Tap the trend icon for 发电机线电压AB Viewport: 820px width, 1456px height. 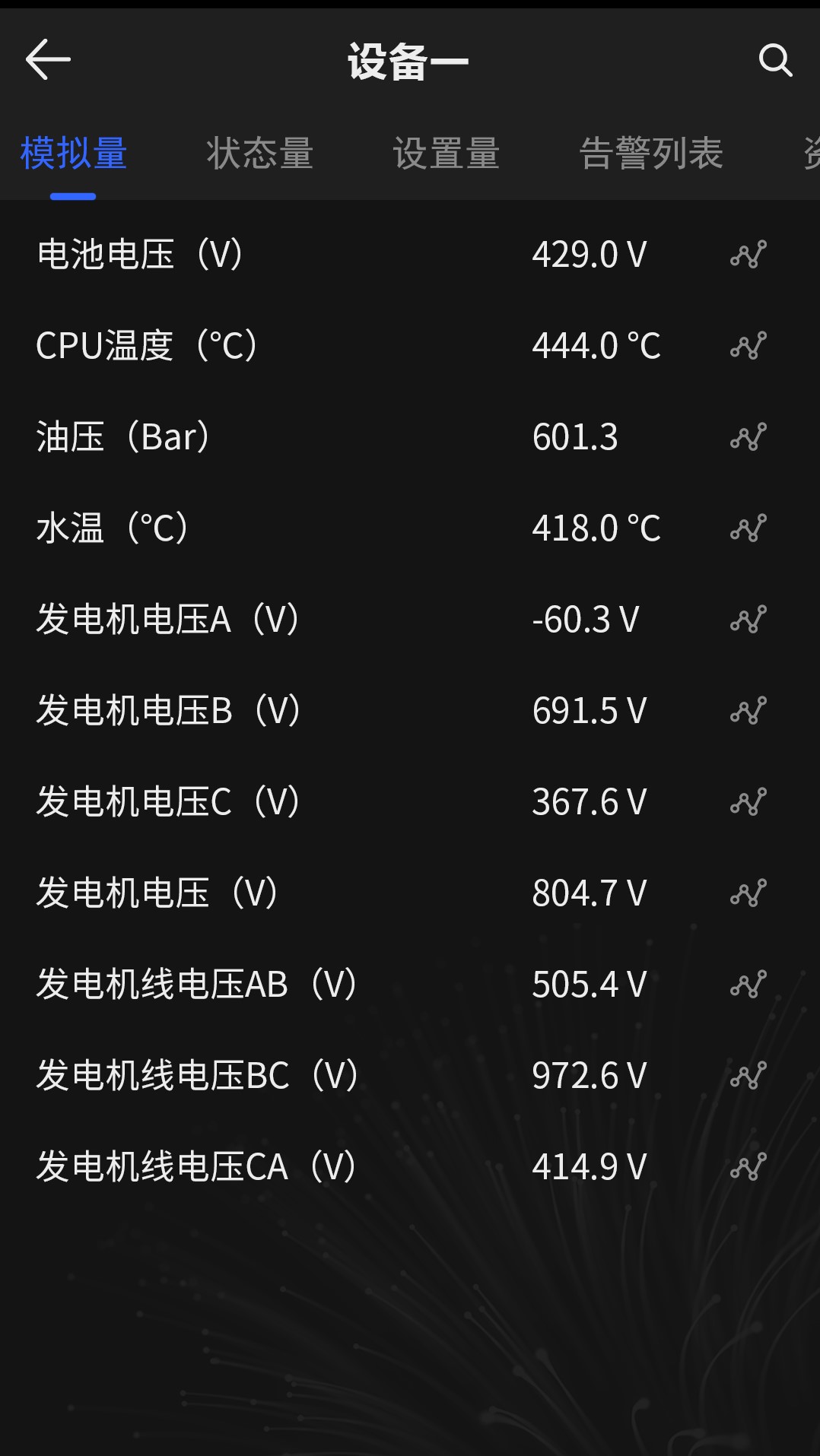click(x=748, y=985)
